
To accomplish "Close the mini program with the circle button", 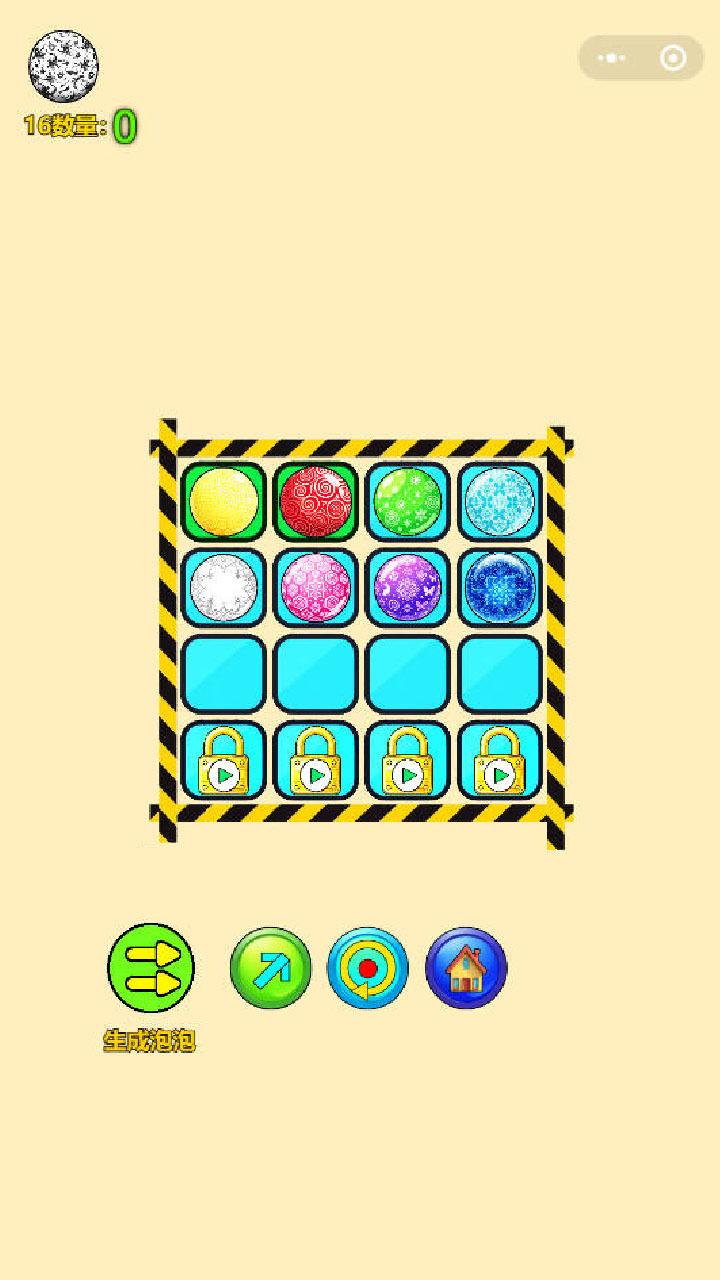I will coord(674,58).
